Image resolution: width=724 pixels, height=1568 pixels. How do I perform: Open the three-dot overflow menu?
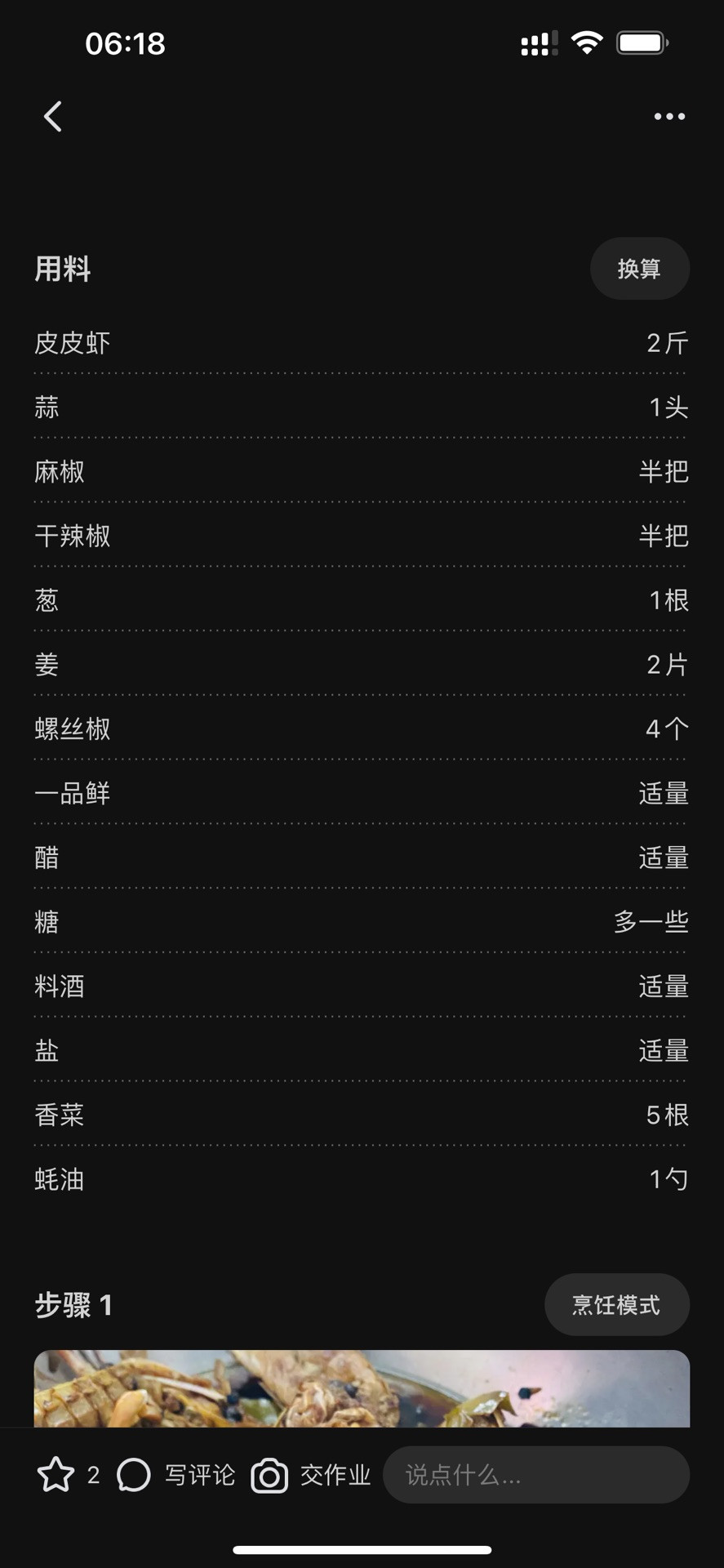coord(669,117)
